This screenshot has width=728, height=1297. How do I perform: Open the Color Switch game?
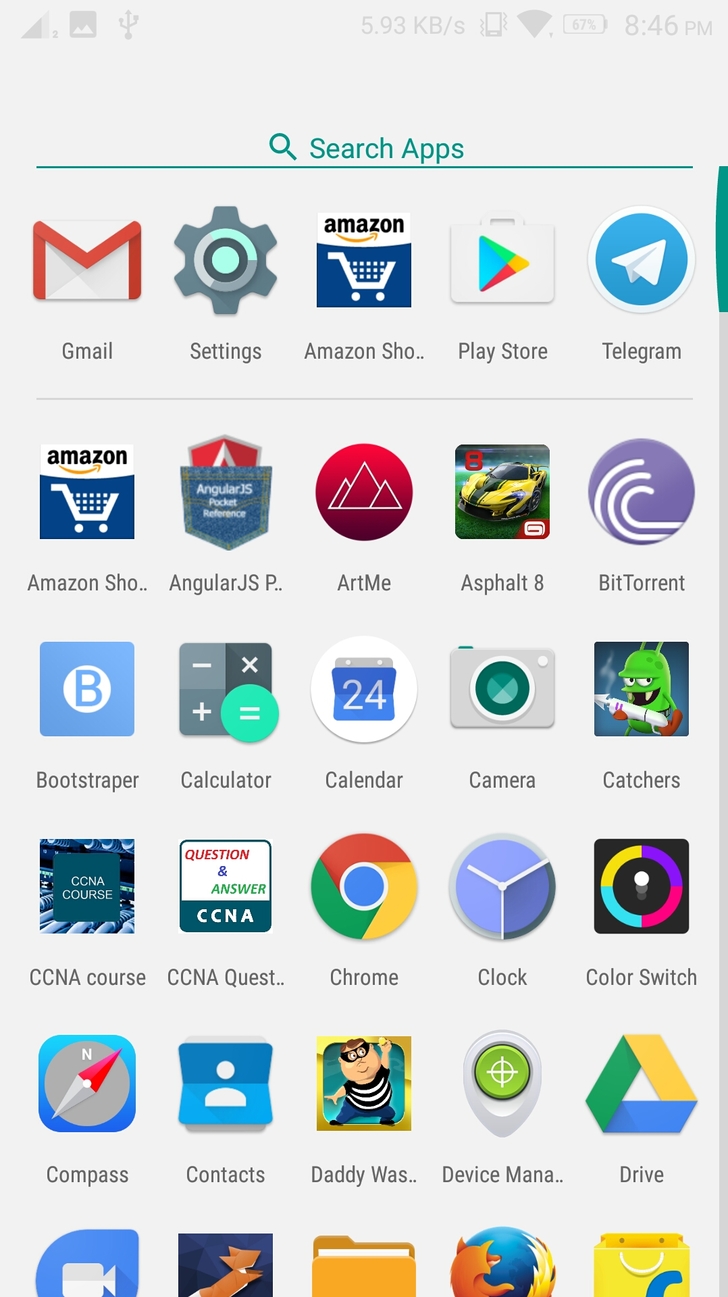[x=641, y=886]
